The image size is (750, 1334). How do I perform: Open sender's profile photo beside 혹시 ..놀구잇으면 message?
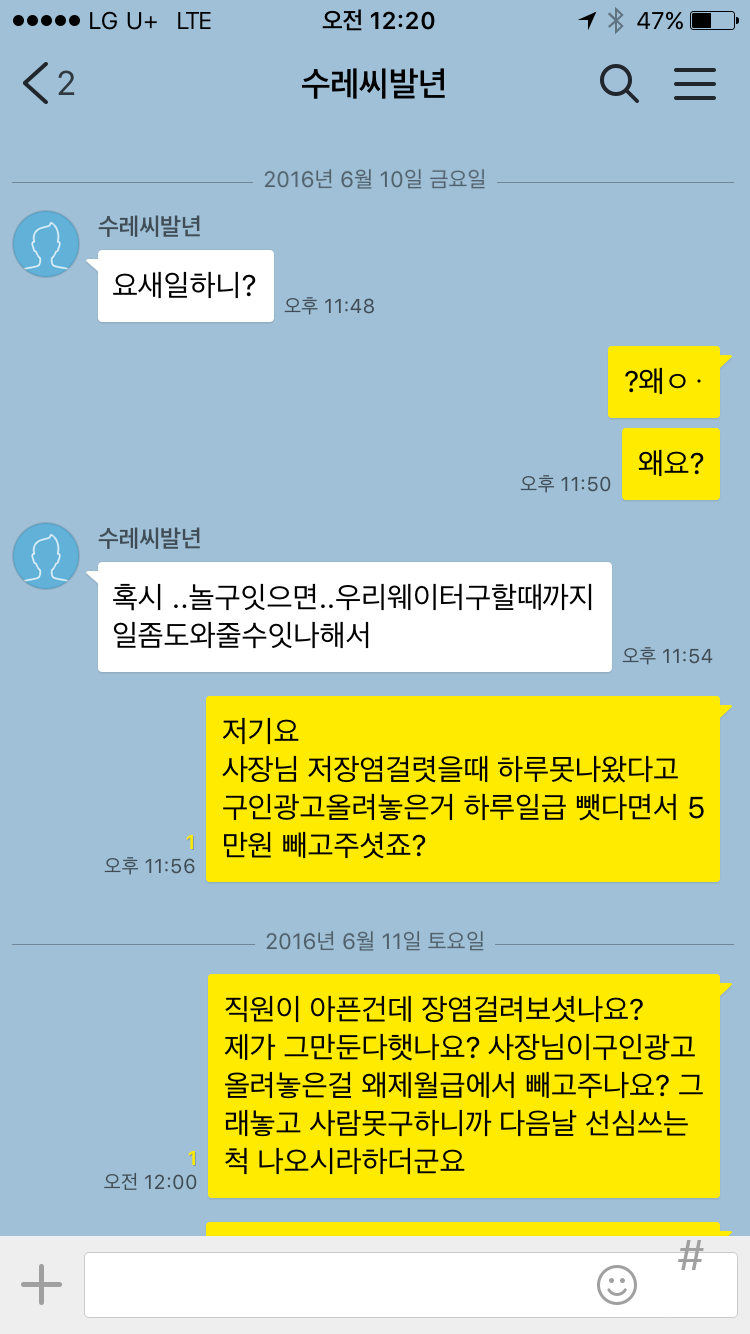46,556
